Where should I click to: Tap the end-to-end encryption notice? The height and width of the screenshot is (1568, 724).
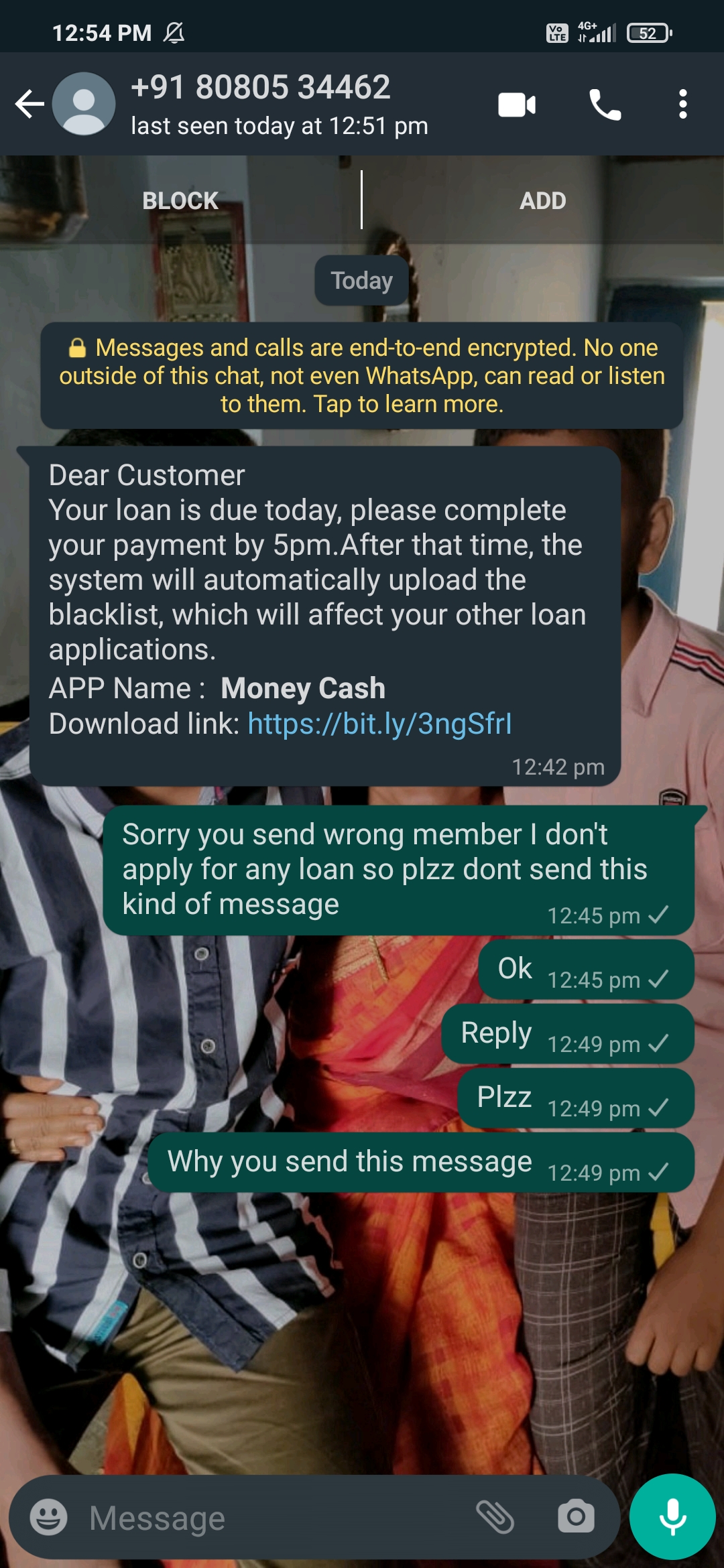coord(362,376)
